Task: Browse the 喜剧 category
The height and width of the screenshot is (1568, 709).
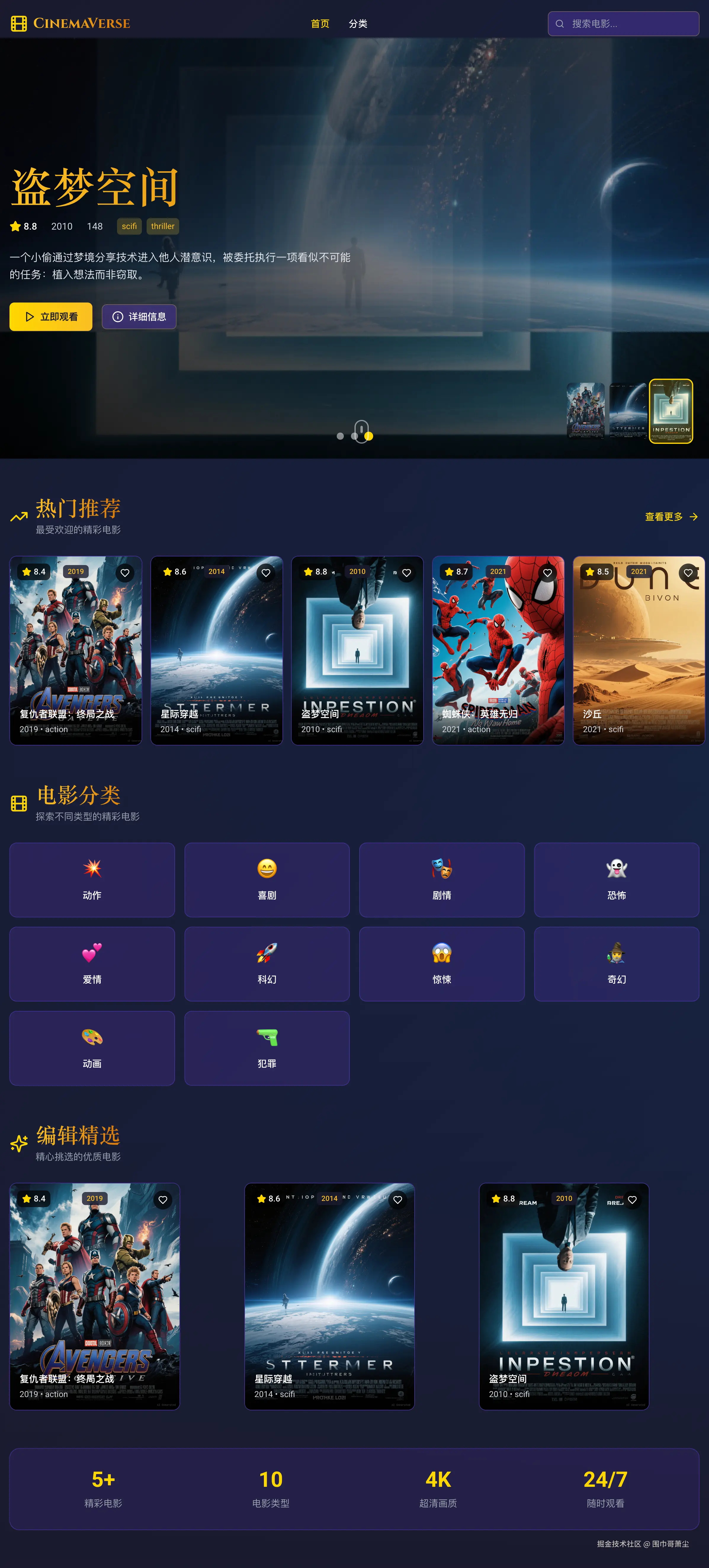Action: coord(267,880)
